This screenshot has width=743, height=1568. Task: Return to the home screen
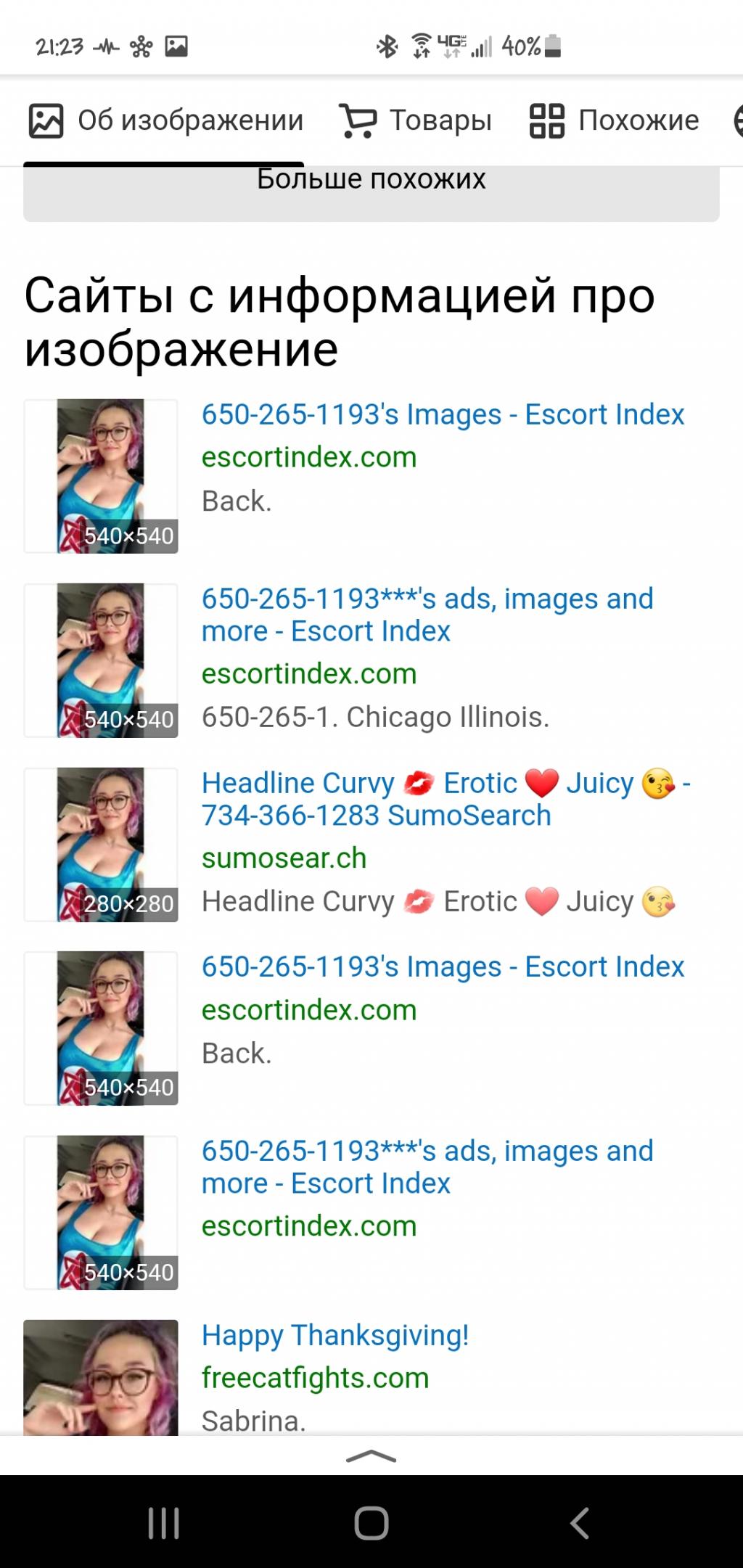371,1523
